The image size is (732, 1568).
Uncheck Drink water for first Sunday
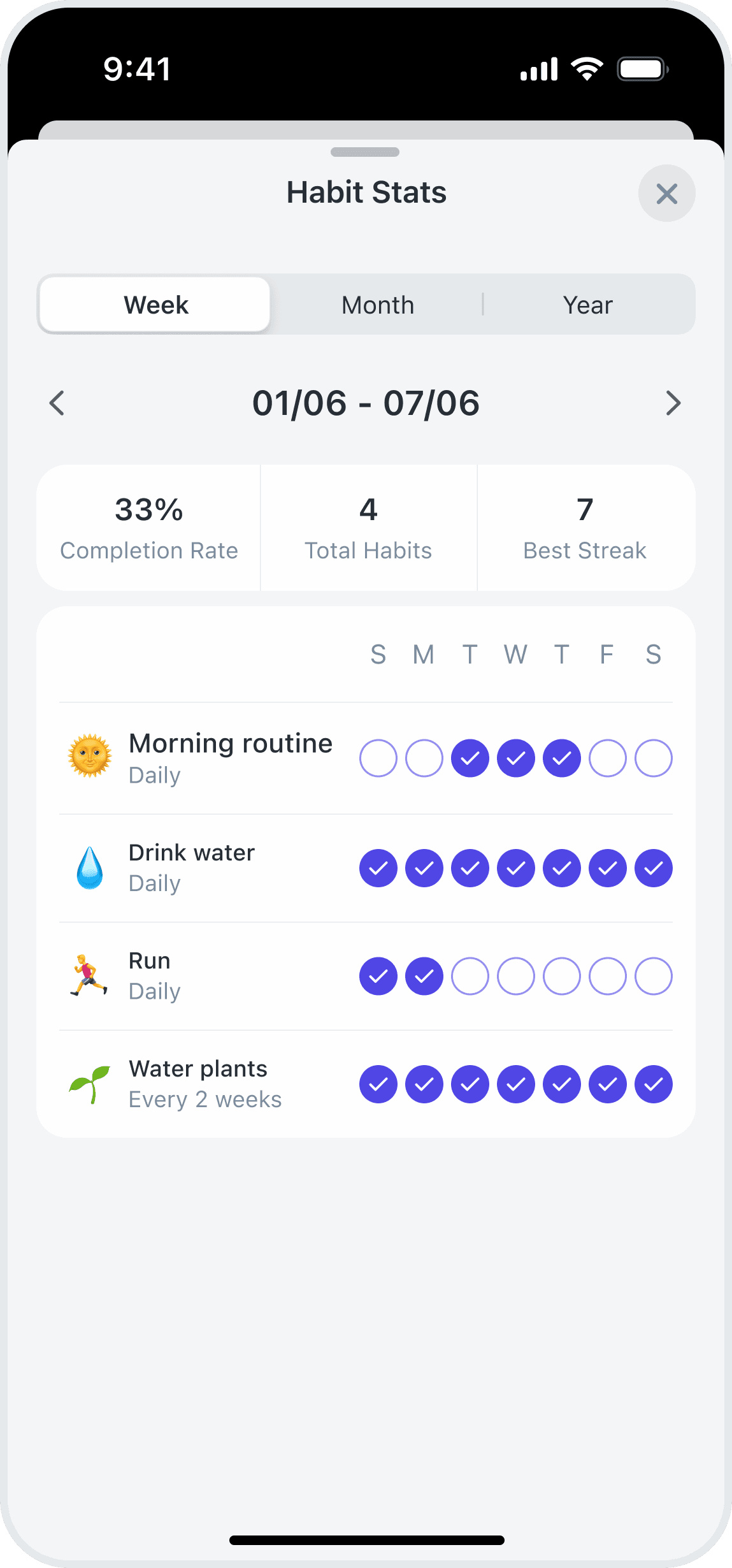point(378,868)
